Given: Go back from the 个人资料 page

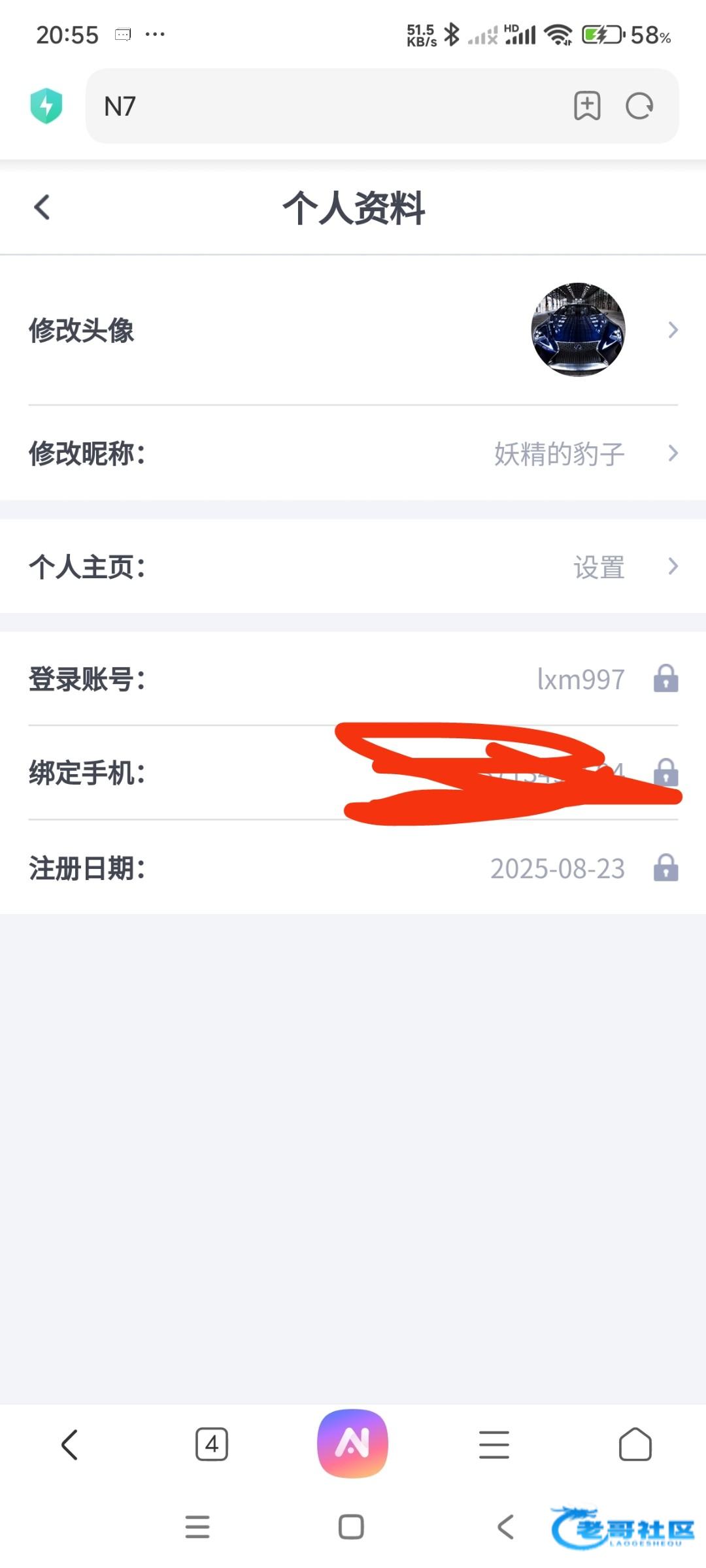Looking at the screenshot, I should tap(42, 208).
